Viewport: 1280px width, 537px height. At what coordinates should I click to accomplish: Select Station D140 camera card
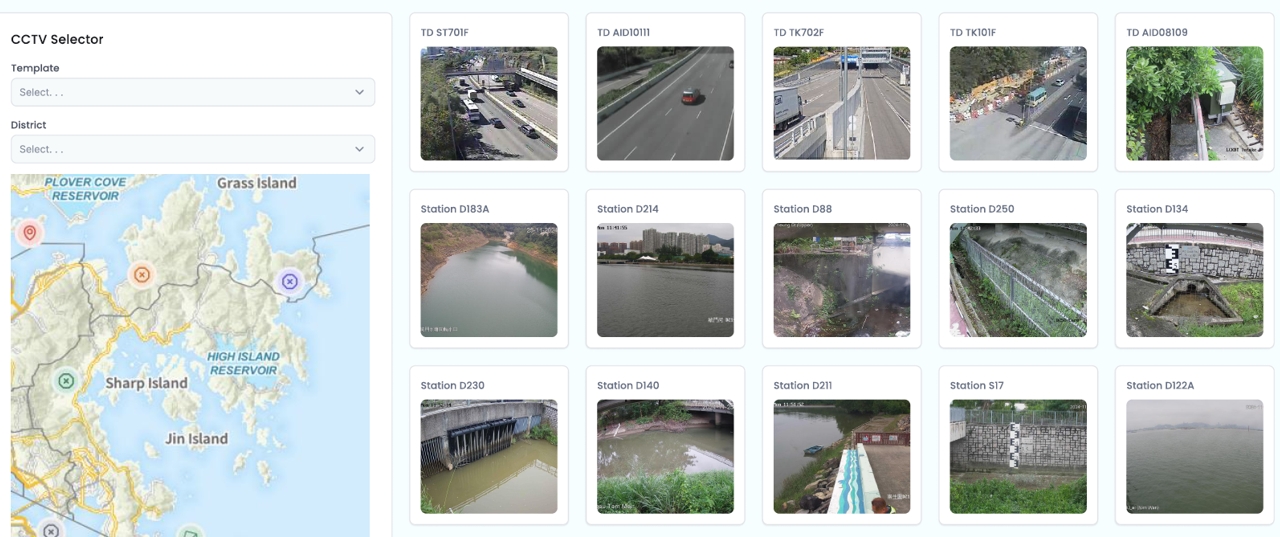[665, 456]
